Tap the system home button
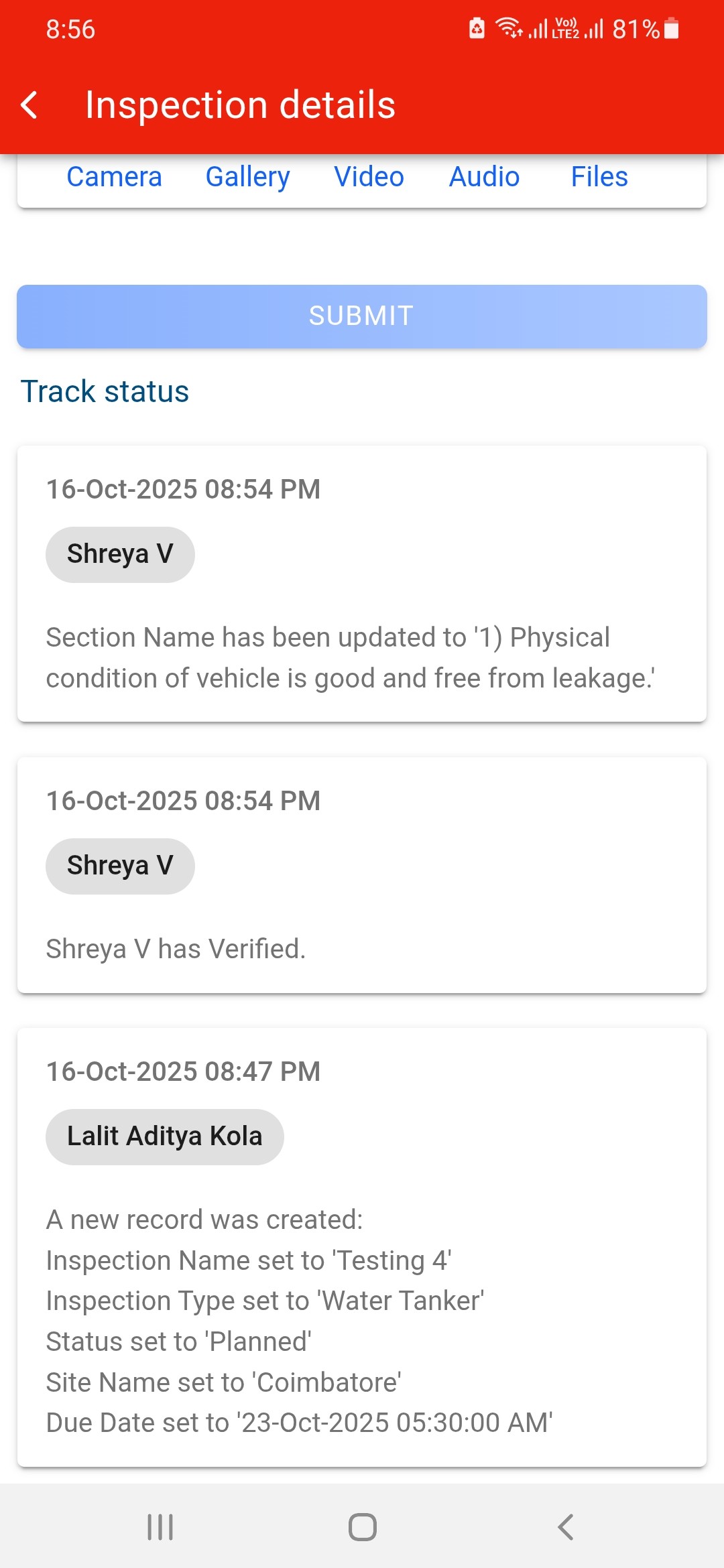 [x=362, y=1527]
